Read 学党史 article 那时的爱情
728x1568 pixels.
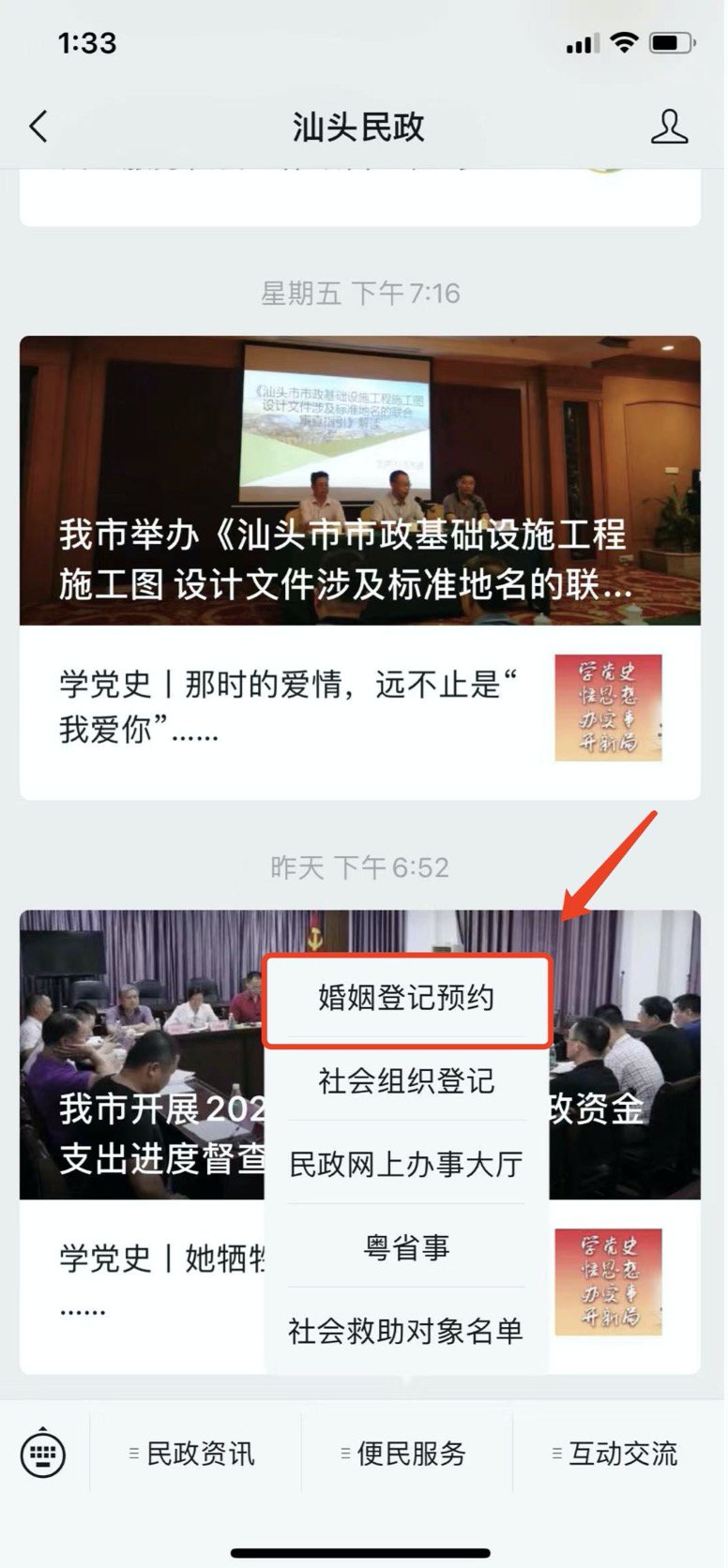pos(291,707)
